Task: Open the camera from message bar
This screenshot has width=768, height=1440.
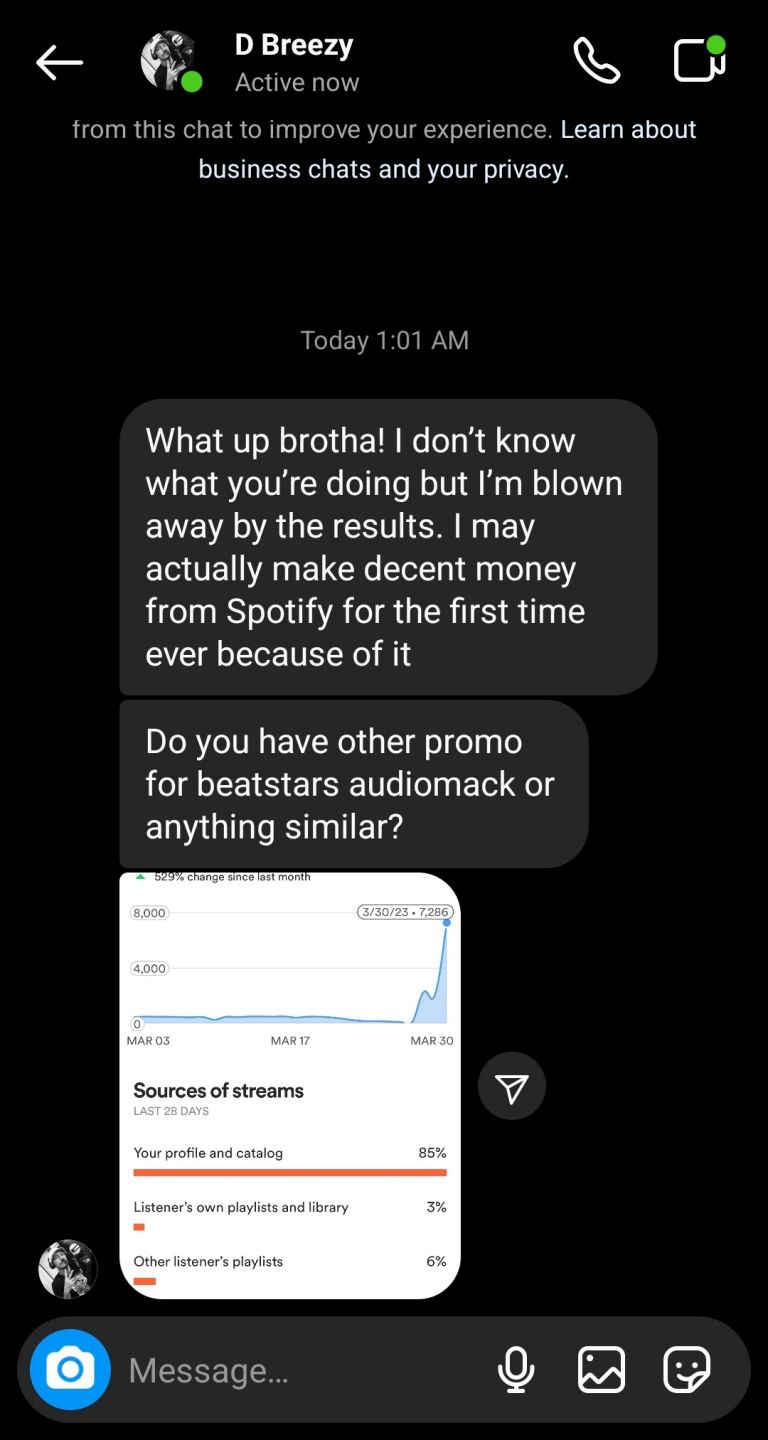Action: pos(70,1369)
